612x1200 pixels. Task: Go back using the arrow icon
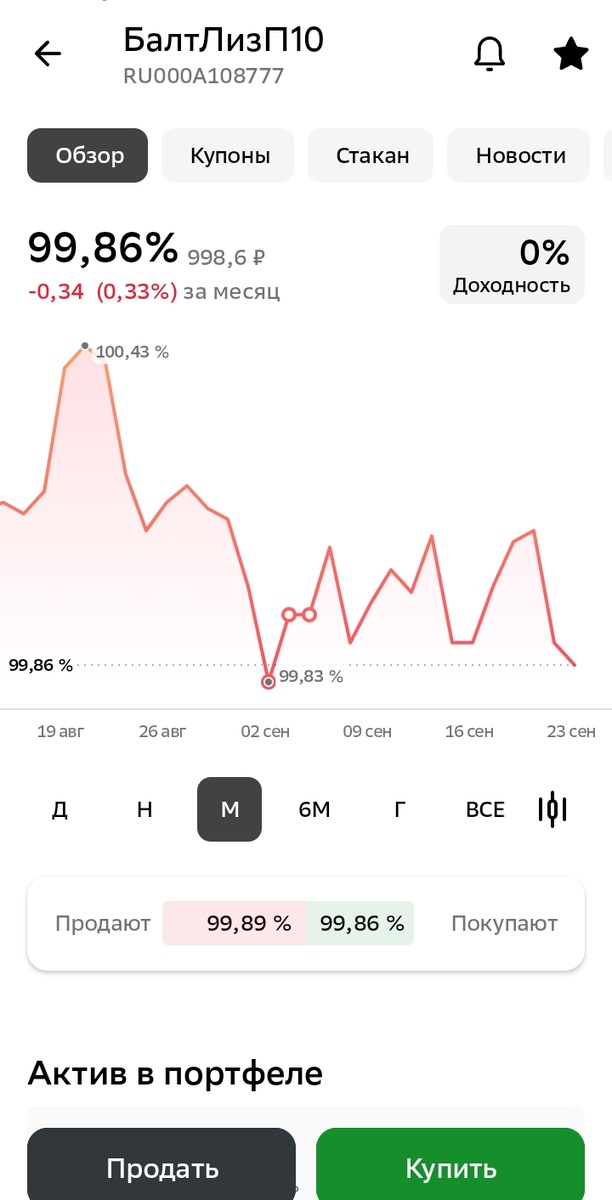(x=48, y=54)
